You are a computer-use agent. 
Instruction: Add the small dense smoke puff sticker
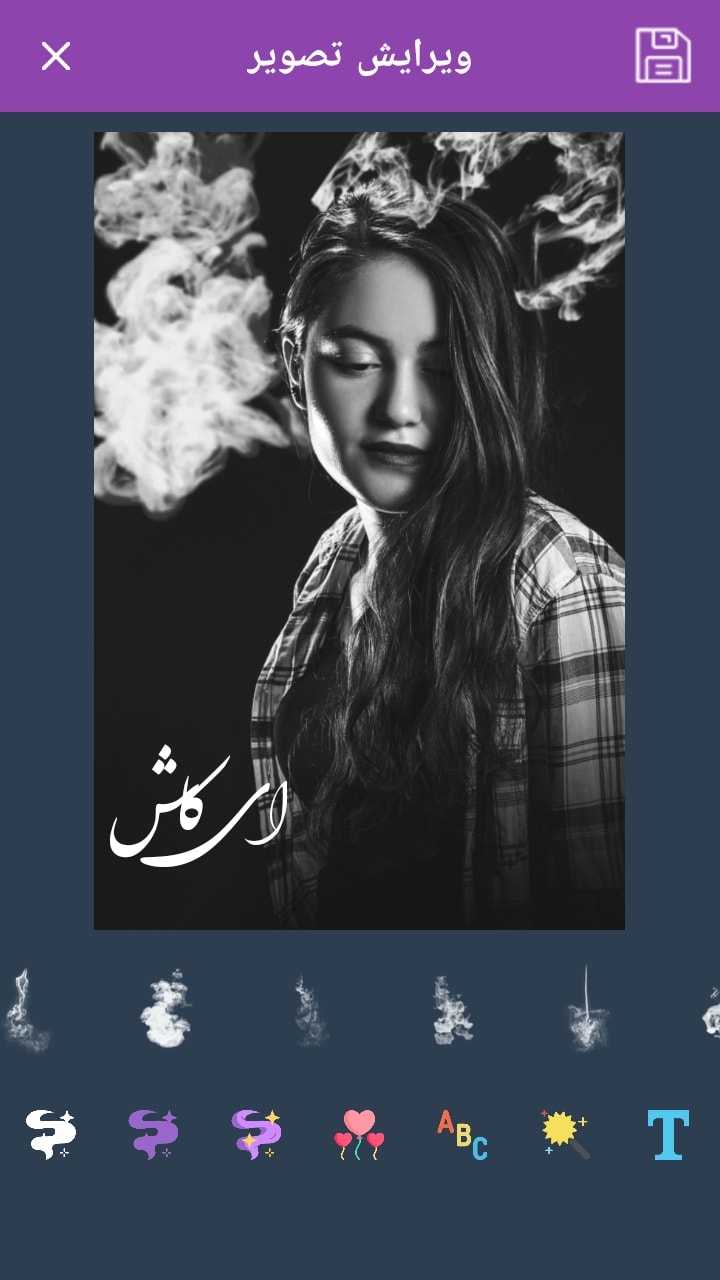tap(452, 1012)
